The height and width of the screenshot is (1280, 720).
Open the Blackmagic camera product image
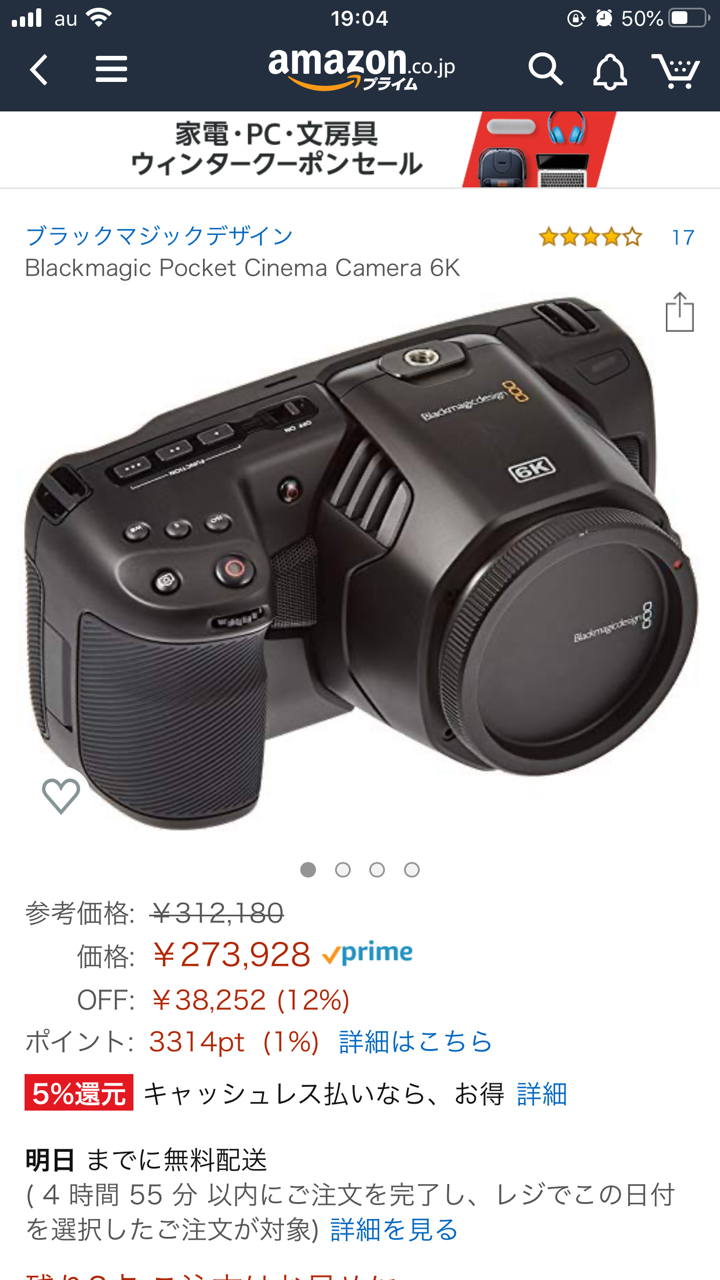360,560
